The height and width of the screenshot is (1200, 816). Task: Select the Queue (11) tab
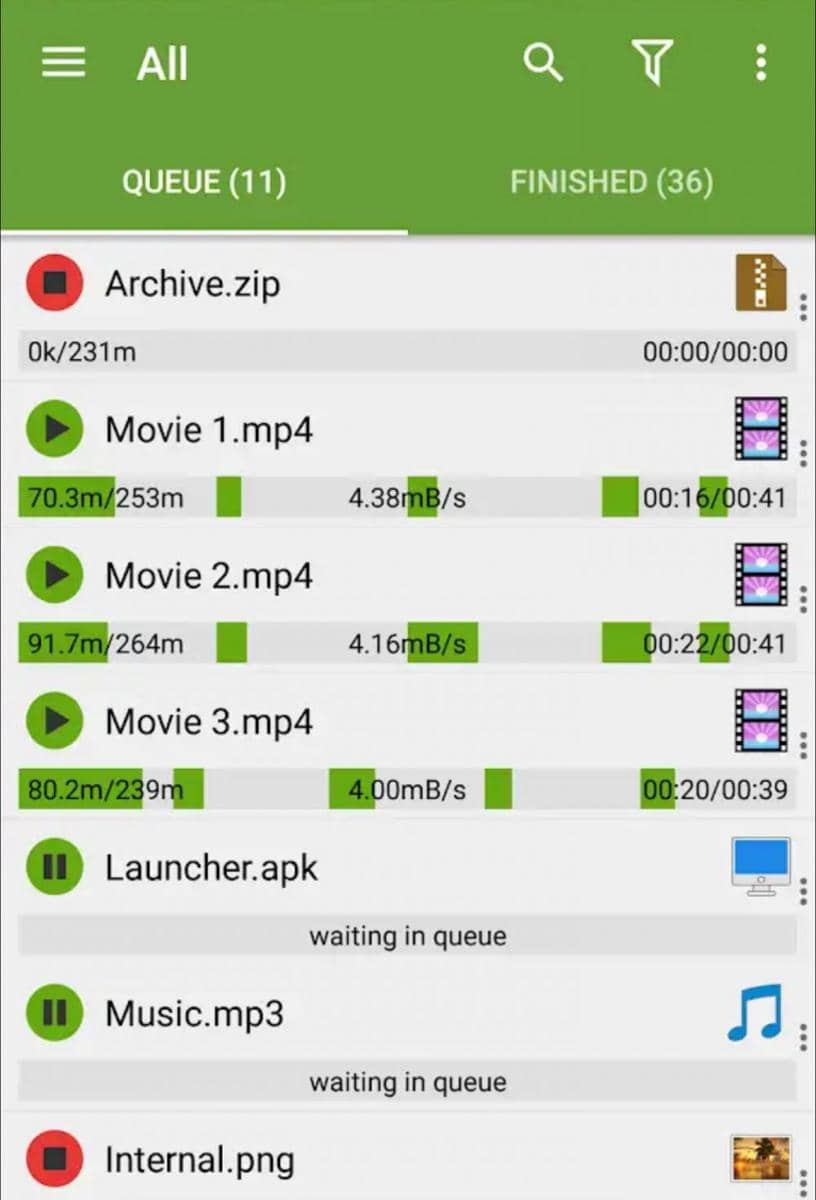coord(204,182)
